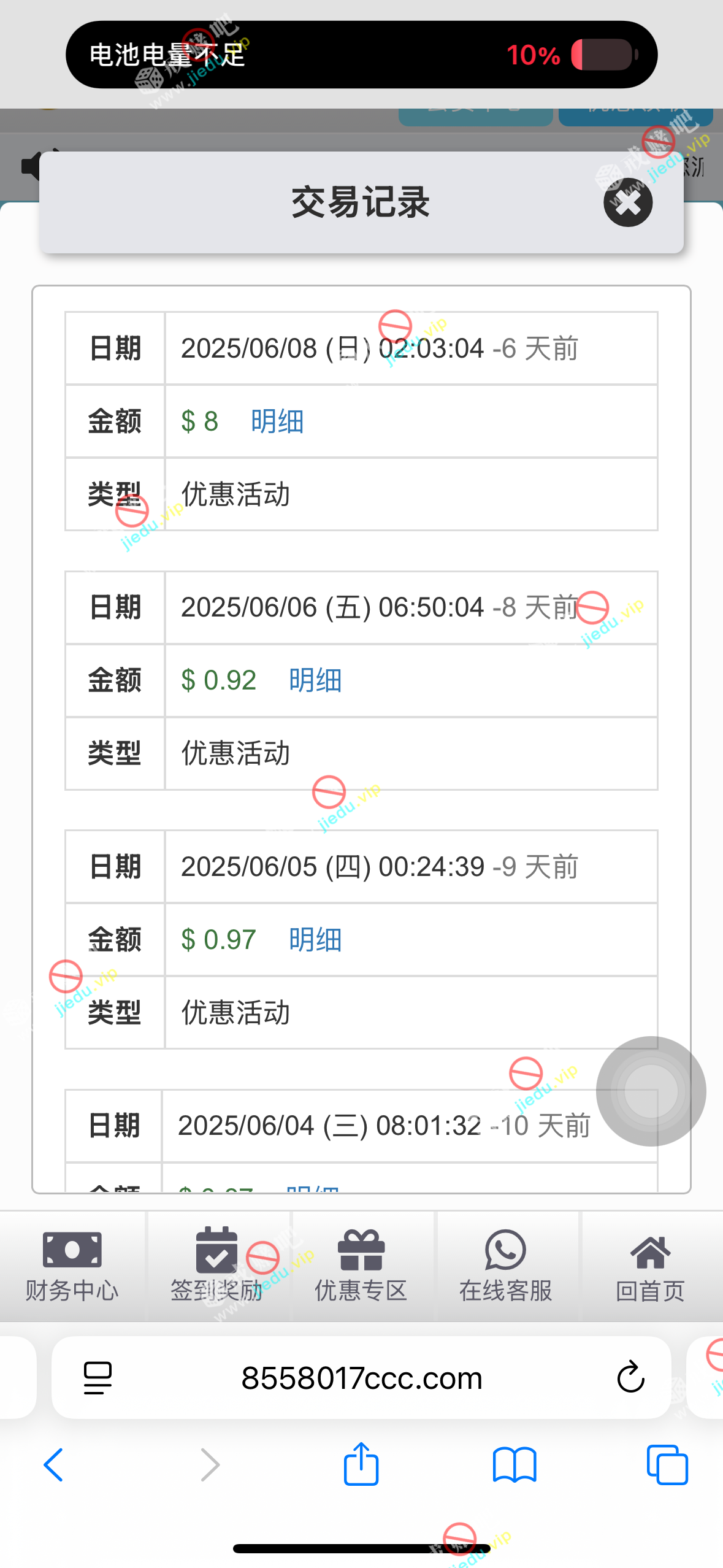Go back in Safari
Viewport: 723px width, 1568px height.
54,1465
